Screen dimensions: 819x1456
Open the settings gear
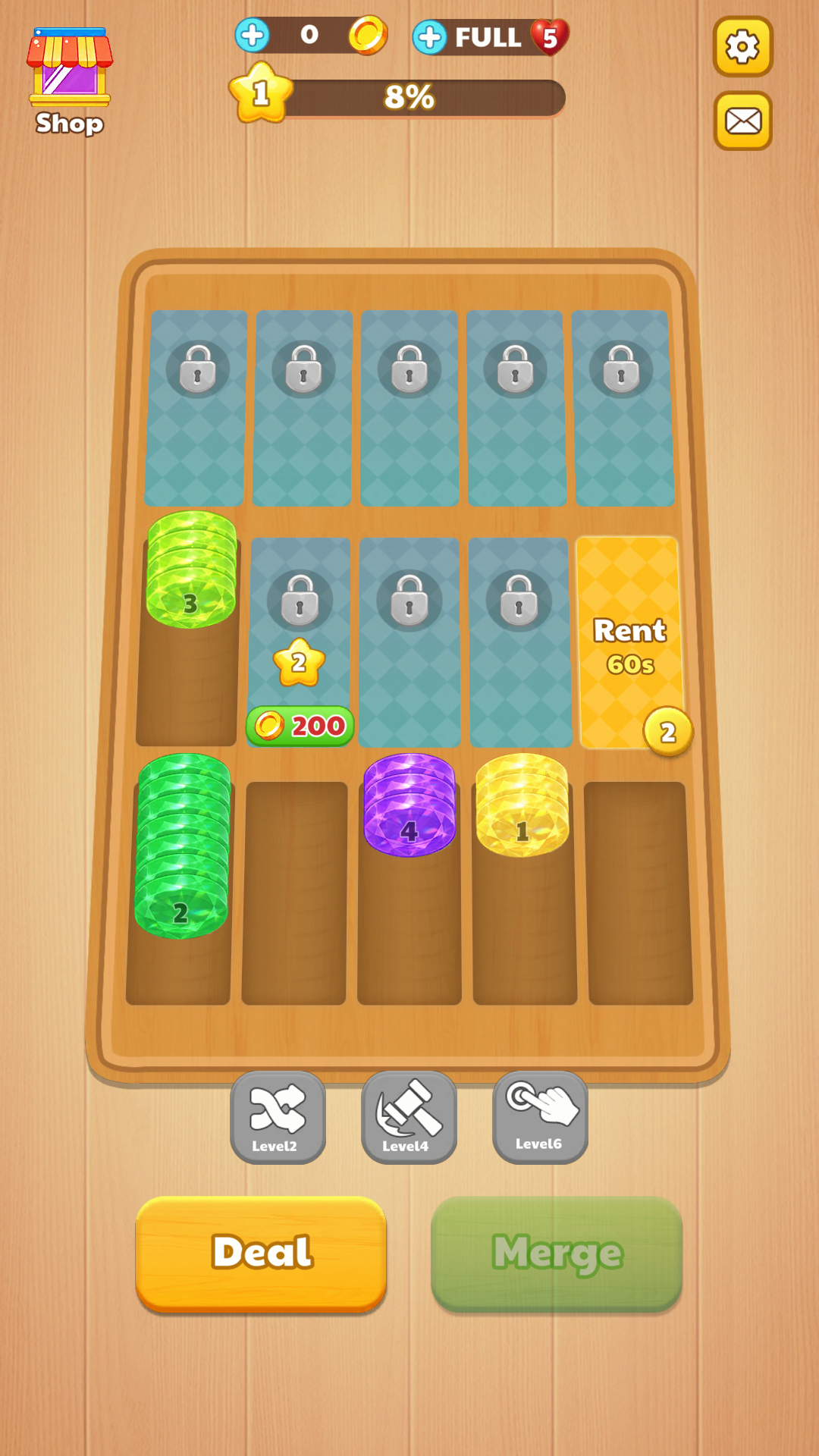click(x=742, y=47)
